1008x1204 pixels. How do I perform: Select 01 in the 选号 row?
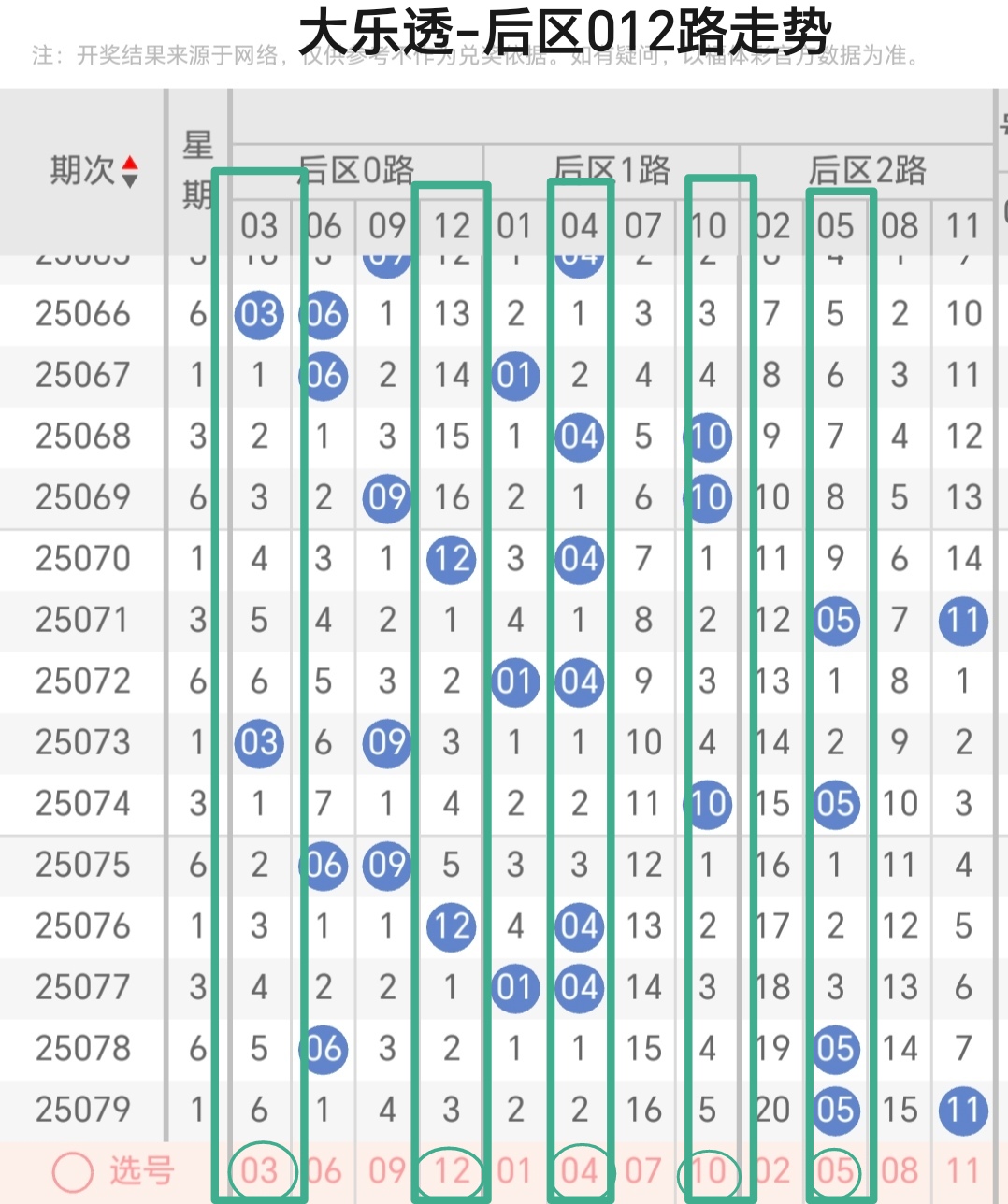[x=515, y=1170]
